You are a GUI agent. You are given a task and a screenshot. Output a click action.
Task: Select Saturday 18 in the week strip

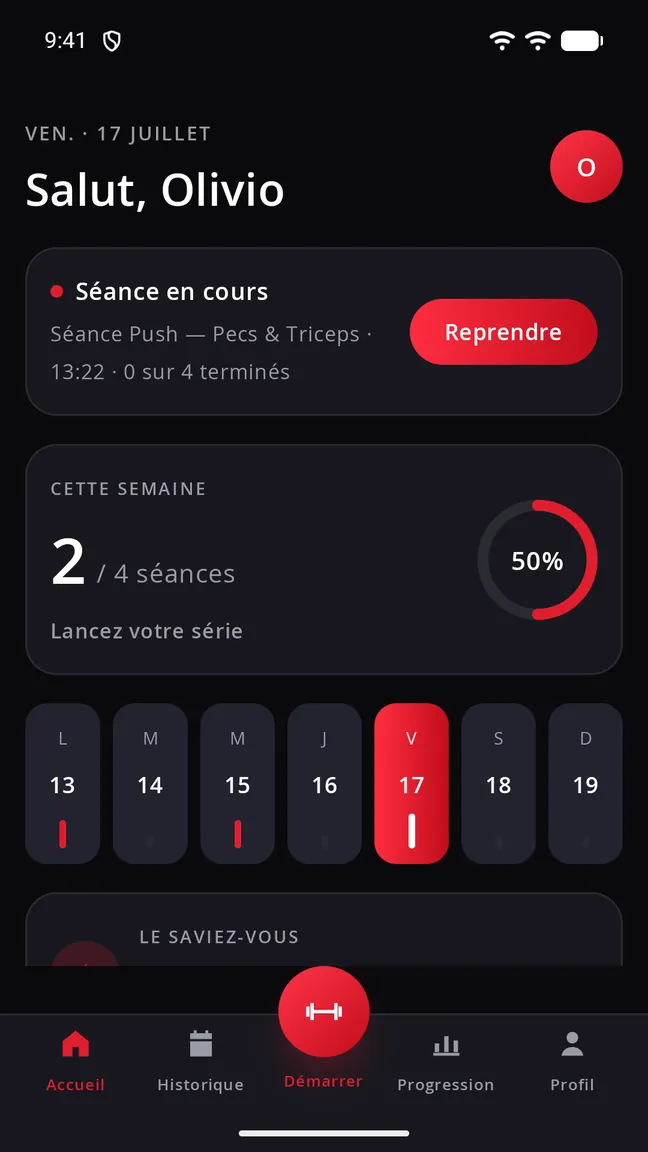click(x=498, y=783)
